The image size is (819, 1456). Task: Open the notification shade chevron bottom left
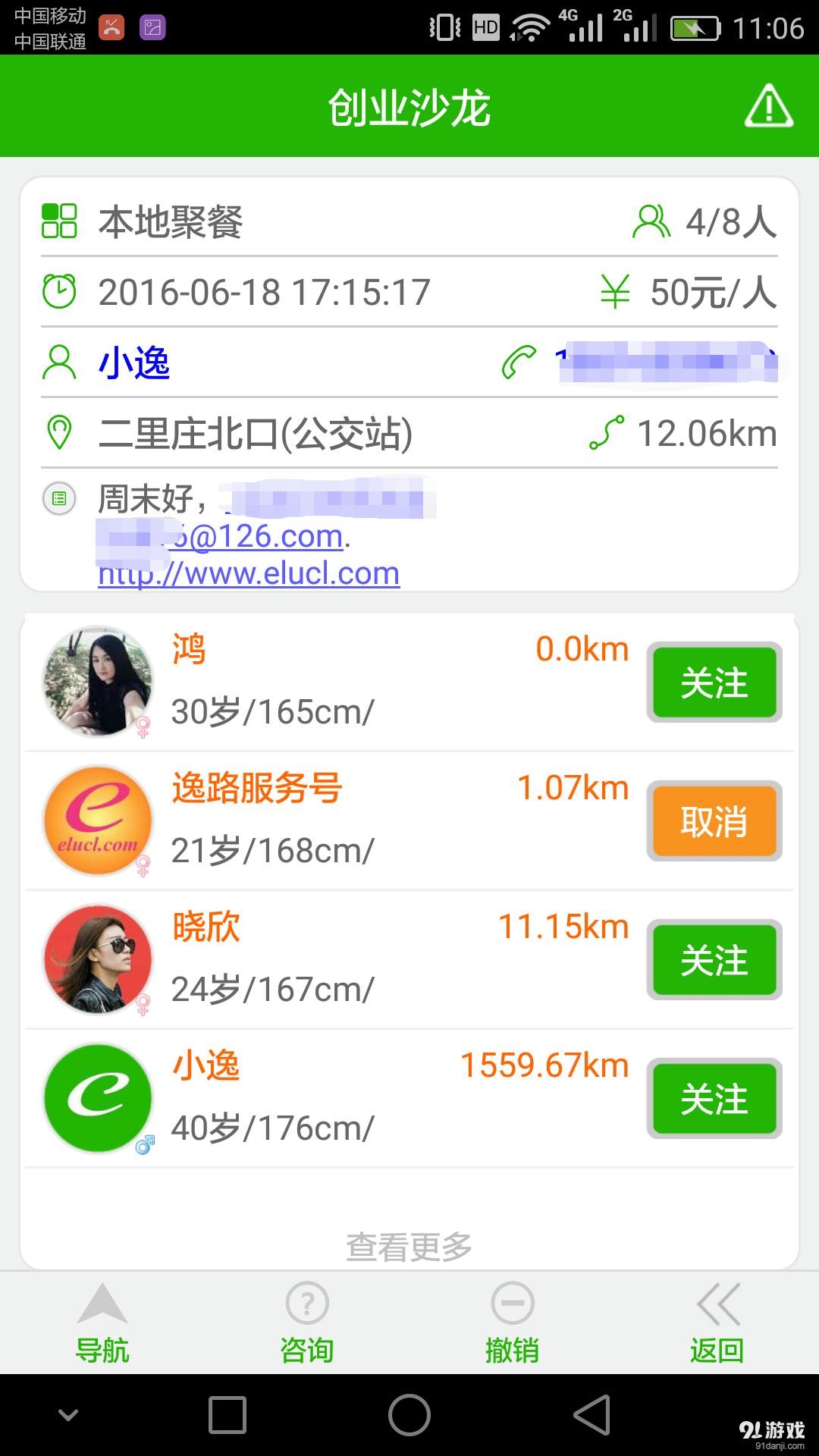point(69,1414)
